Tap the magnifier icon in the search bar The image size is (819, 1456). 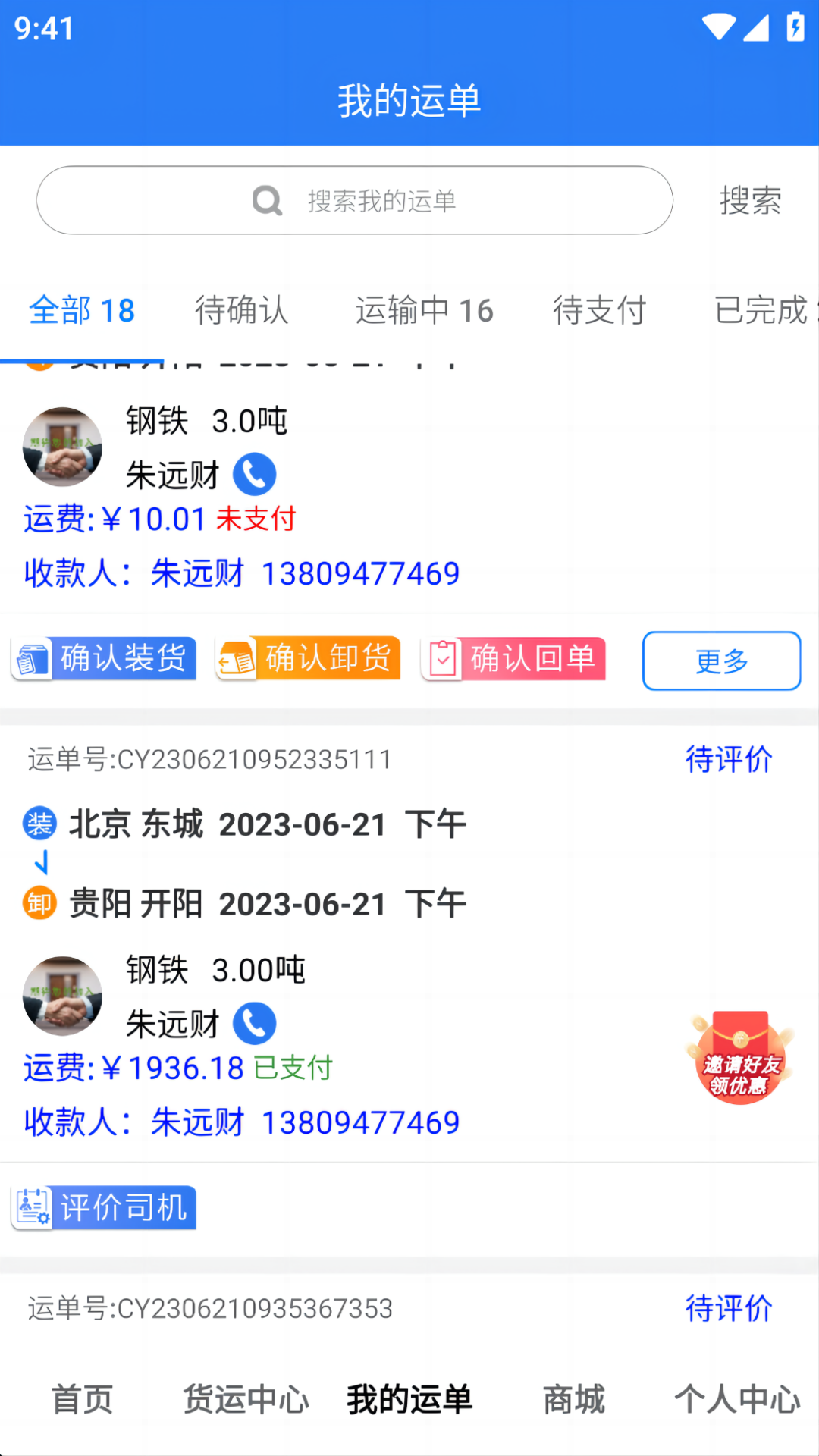(265, 200)
